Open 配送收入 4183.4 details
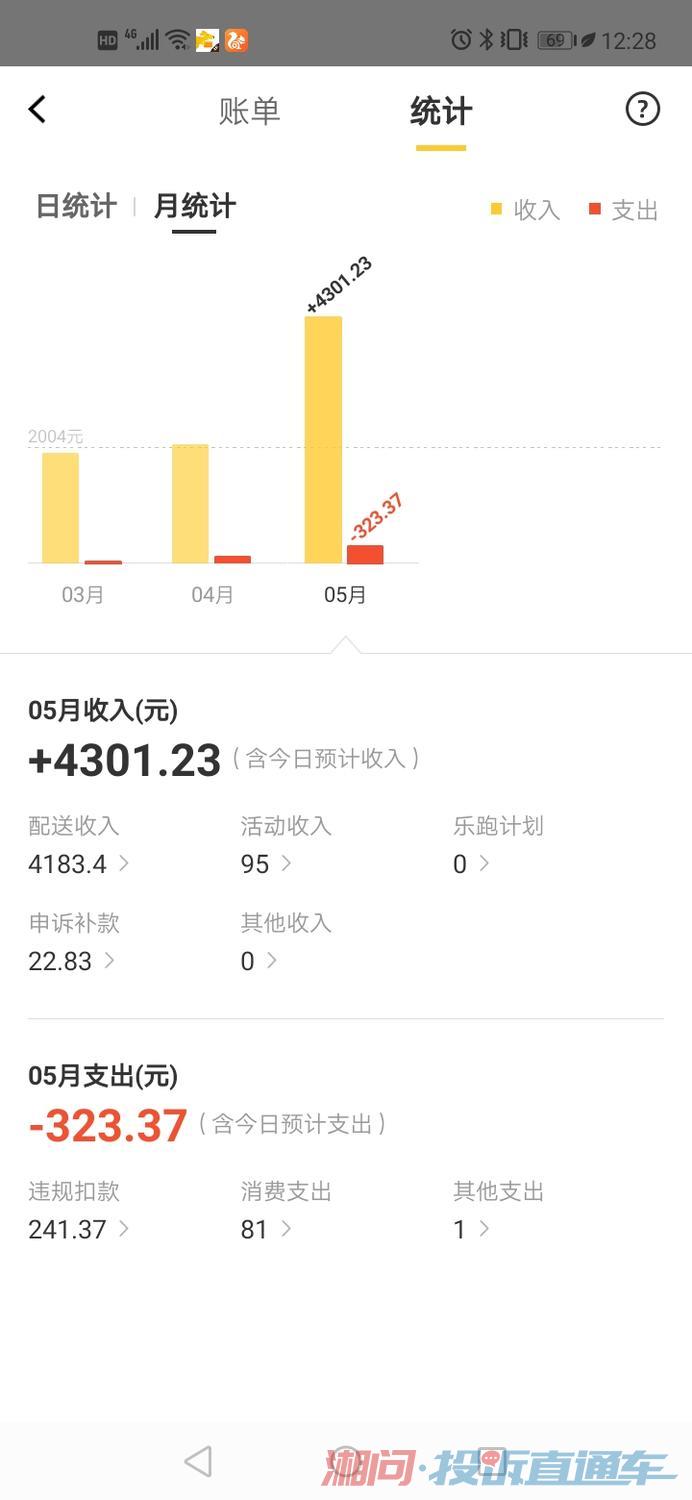The height and width of the screenshot is (1500, 692). (x=79, y=845)
